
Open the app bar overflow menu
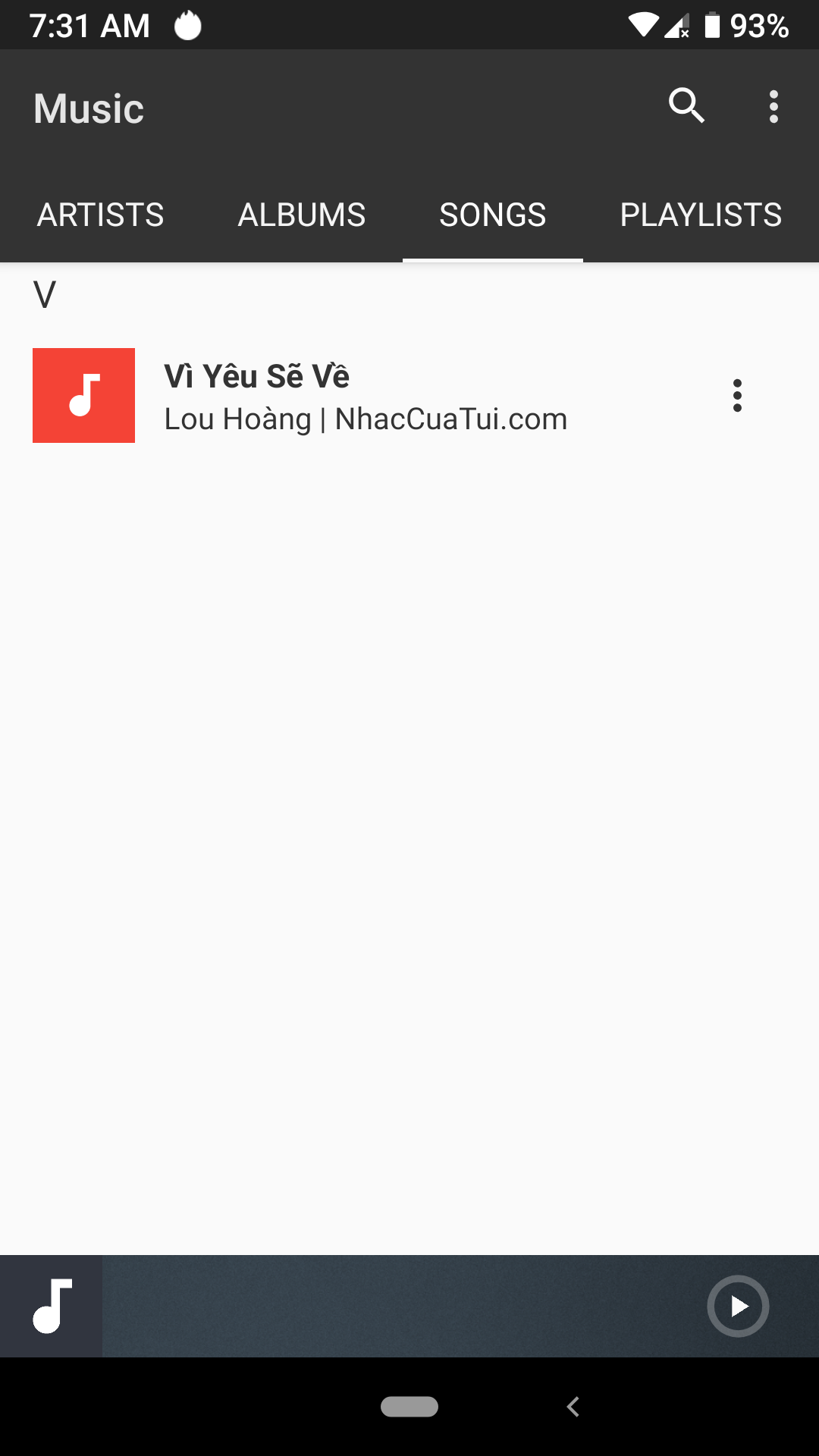pyautogui.click(x=773, y=107)
